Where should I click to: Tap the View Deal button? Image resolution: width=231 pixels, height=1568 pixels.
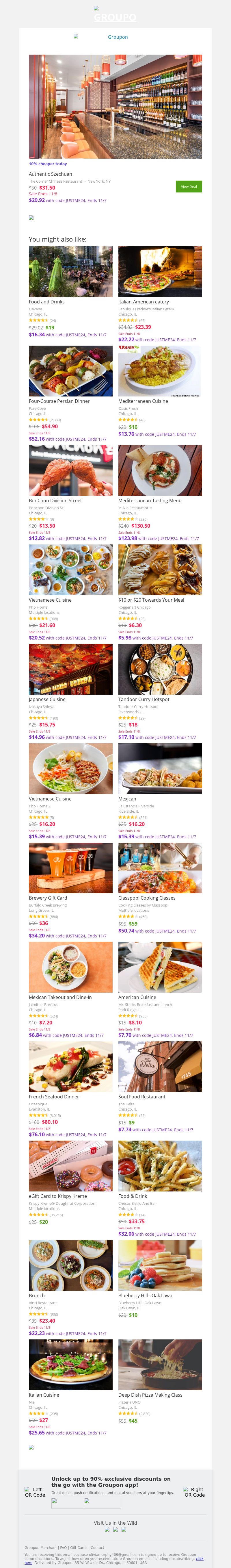[x=189, y=186]
